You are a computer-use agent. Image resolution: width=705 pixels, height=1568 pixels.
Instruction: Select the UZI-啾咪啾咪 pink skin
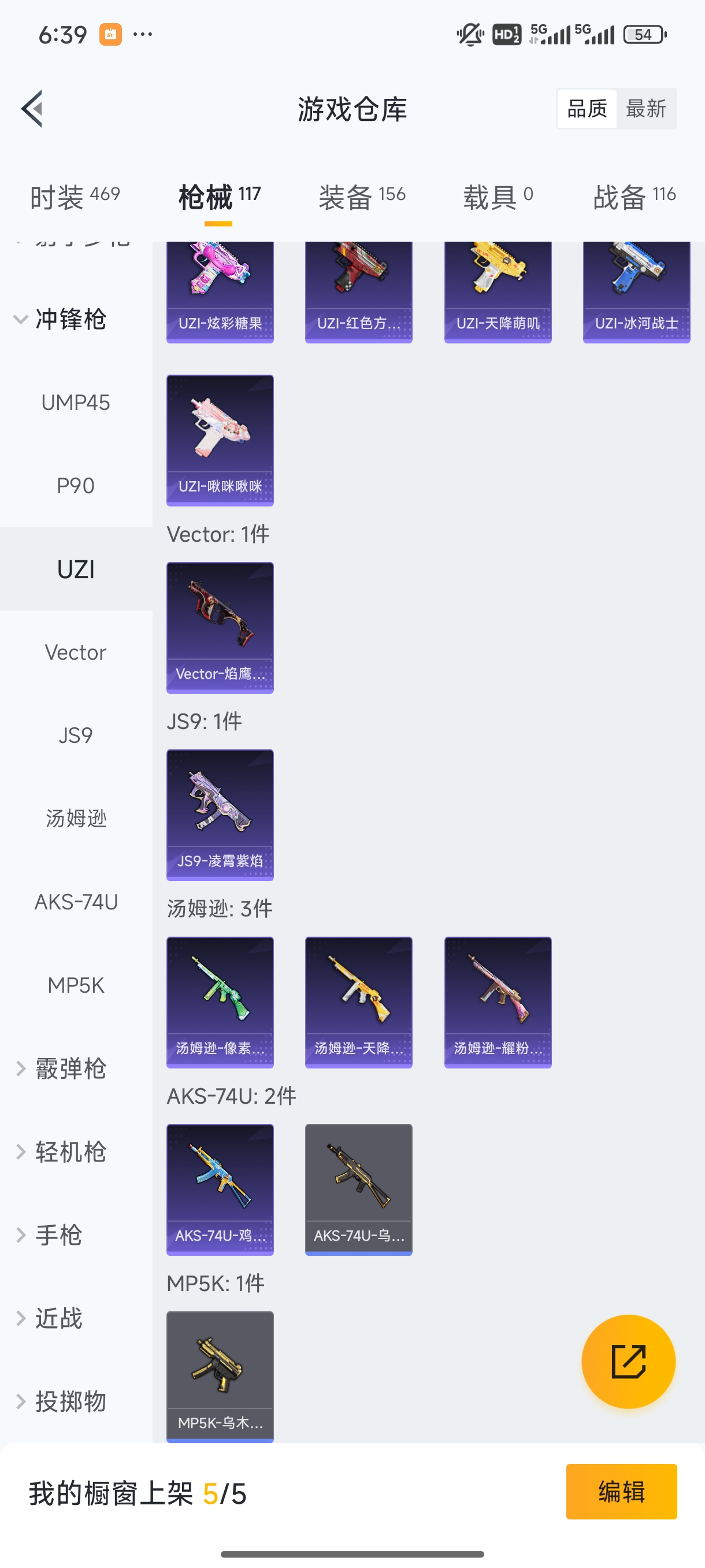[x=220, y=441]
